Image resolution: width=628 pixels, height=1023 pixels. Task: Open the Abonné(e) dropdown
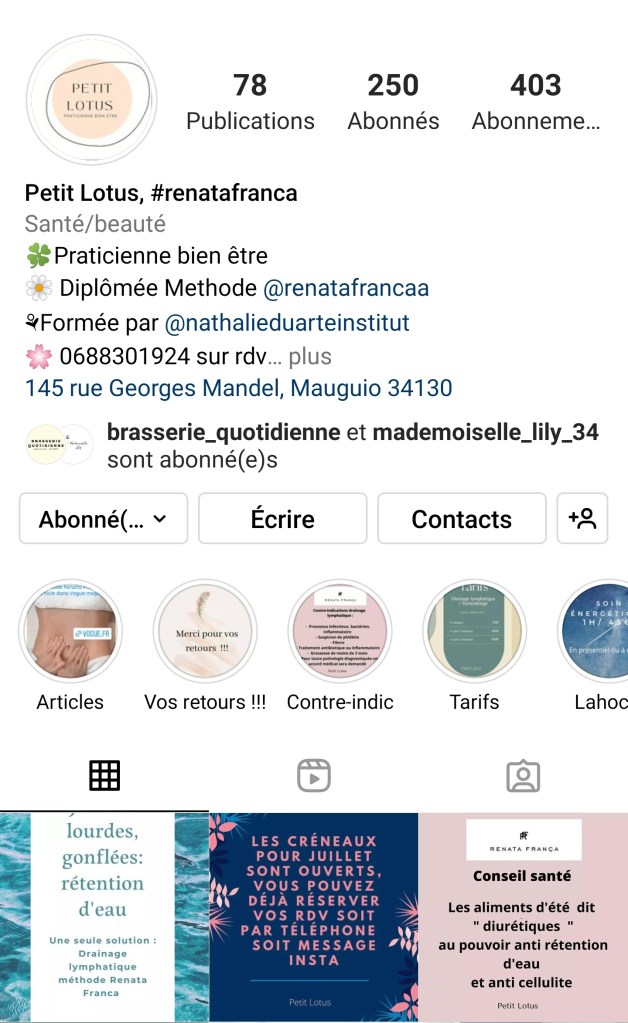[103, 519]
